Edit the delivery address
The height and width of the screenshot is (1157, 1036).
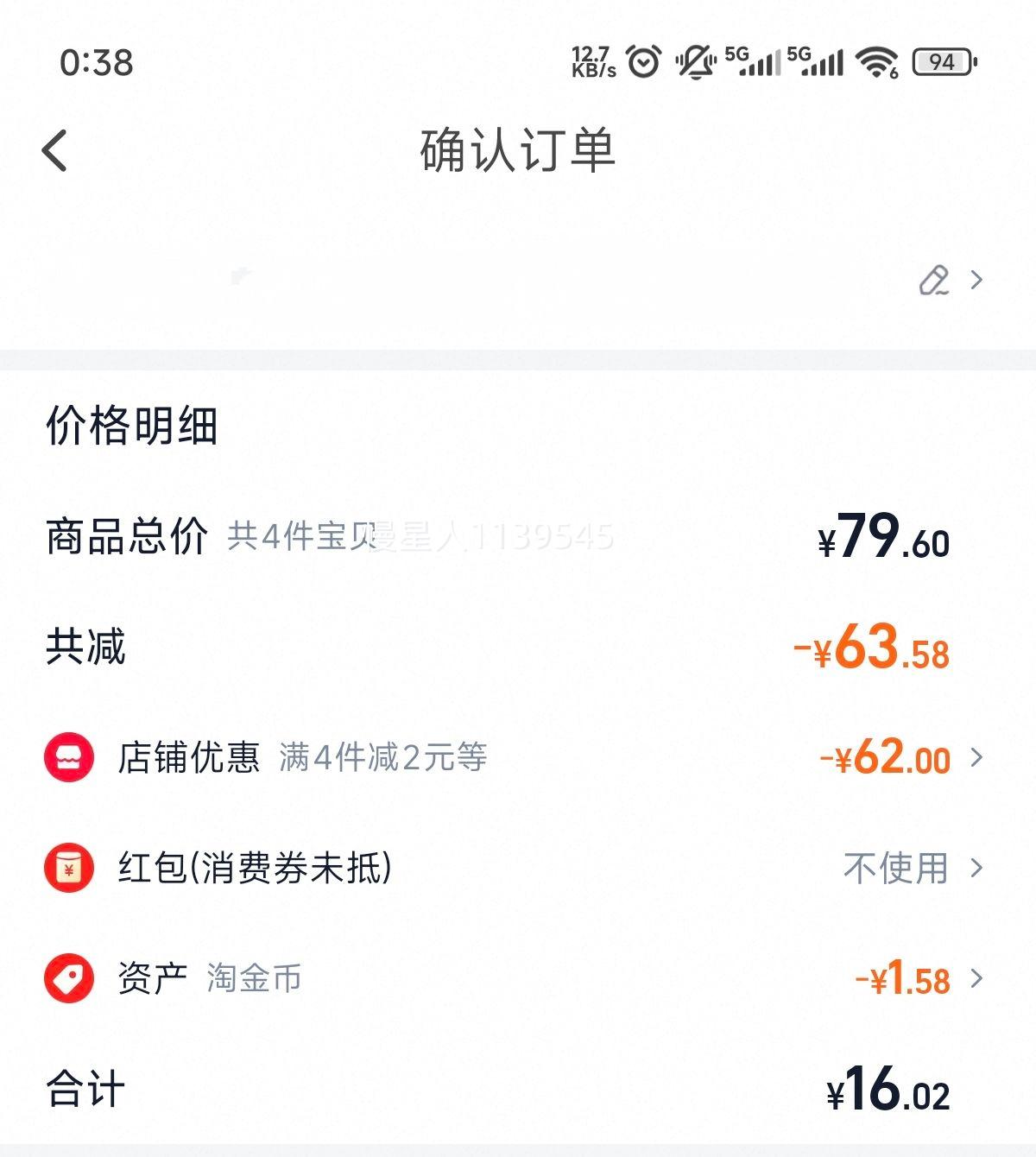click(934, 281)
